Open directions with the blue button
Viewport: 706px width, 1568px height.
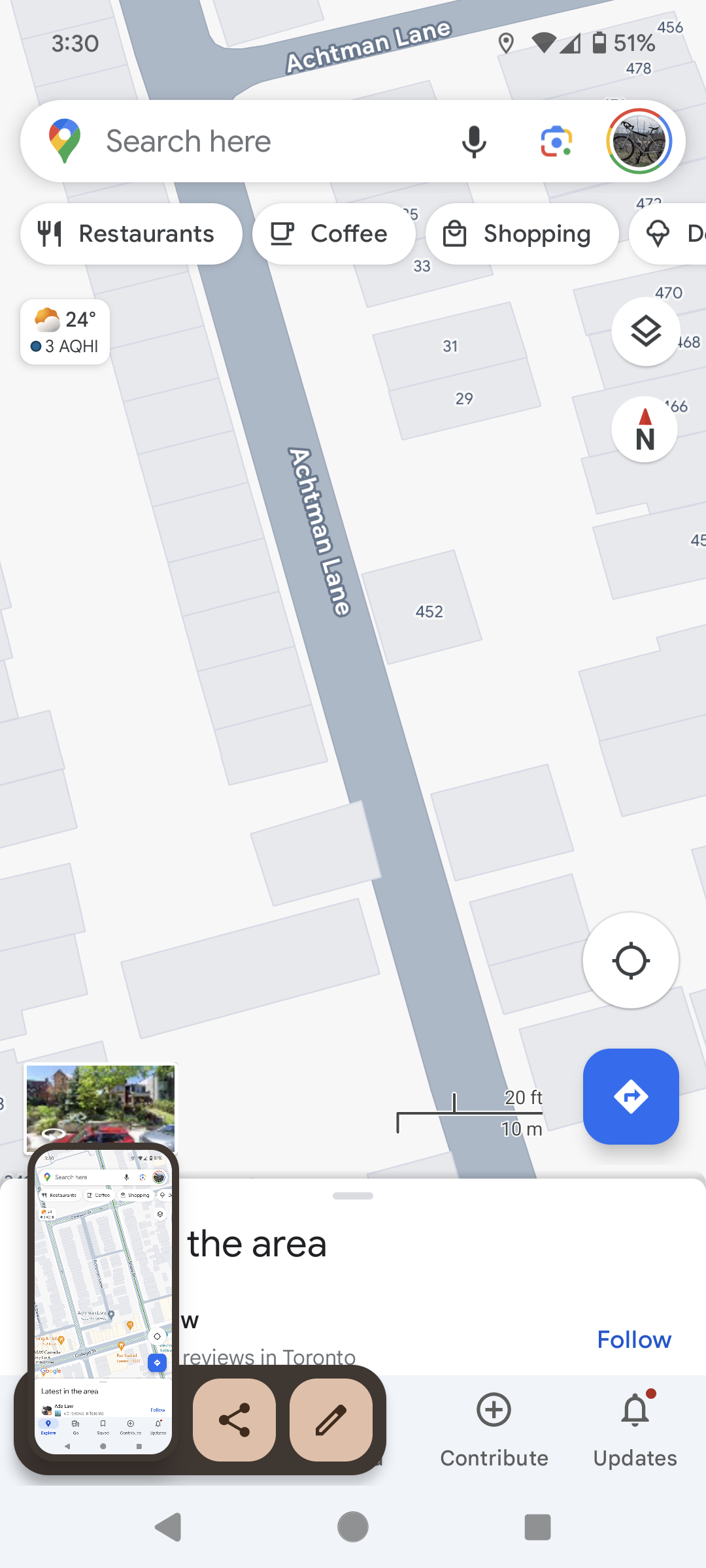pyautogui.click(x=630, y=1096)
